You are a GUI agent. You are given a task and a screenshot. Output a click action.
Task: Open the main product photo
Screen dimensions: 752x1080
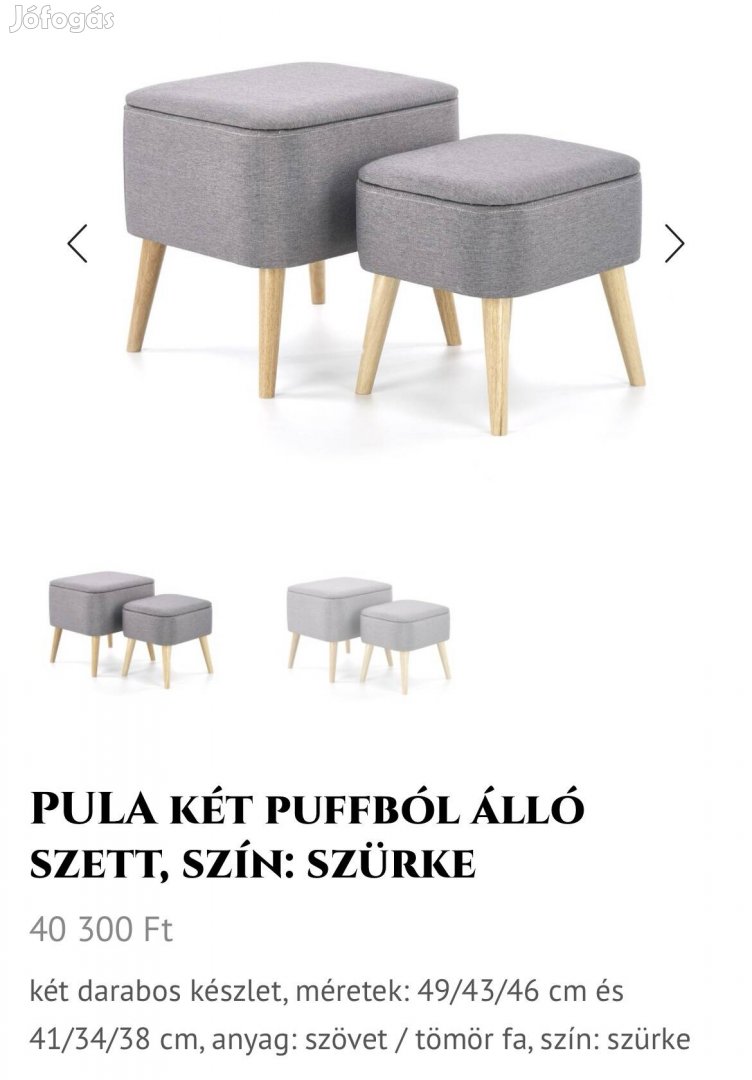click(376, 250)
